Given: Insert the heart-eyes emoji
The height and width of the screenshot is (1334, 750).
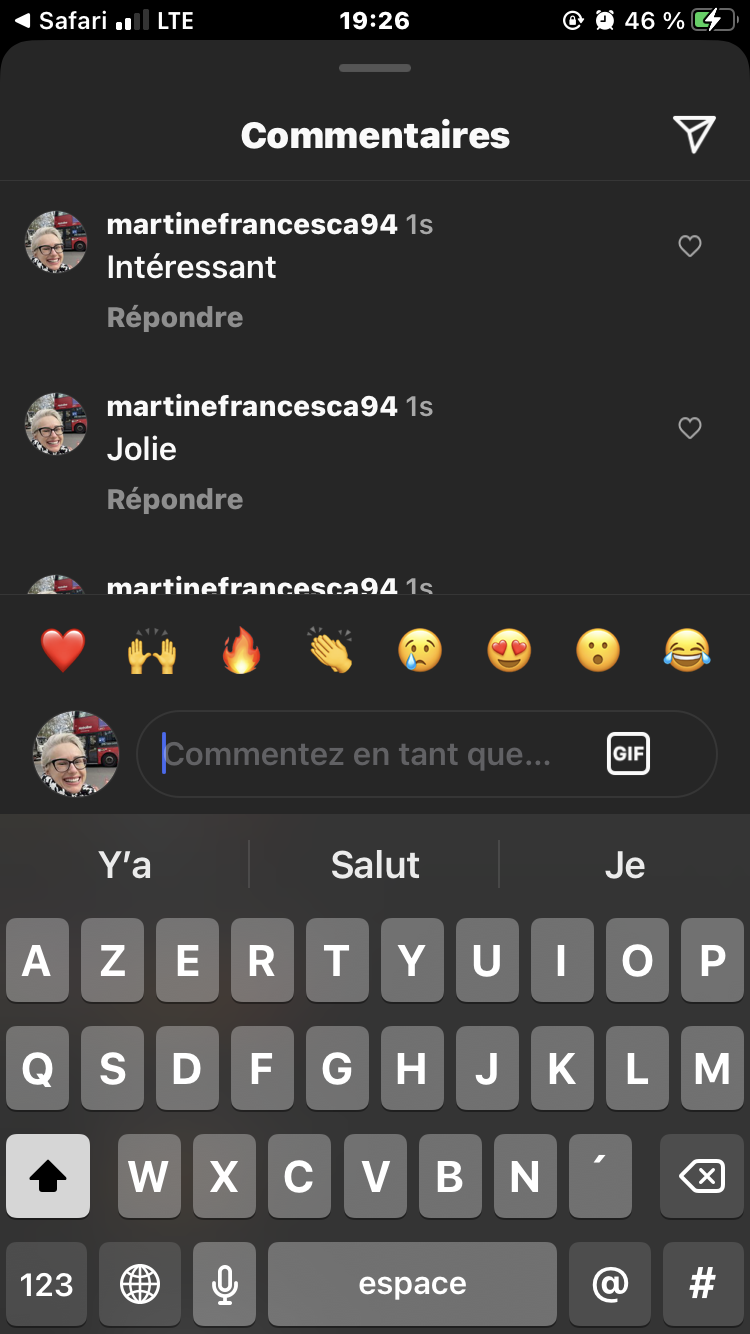Looking at the screenshot, I should pyautogui.click(x=509, y=652).
